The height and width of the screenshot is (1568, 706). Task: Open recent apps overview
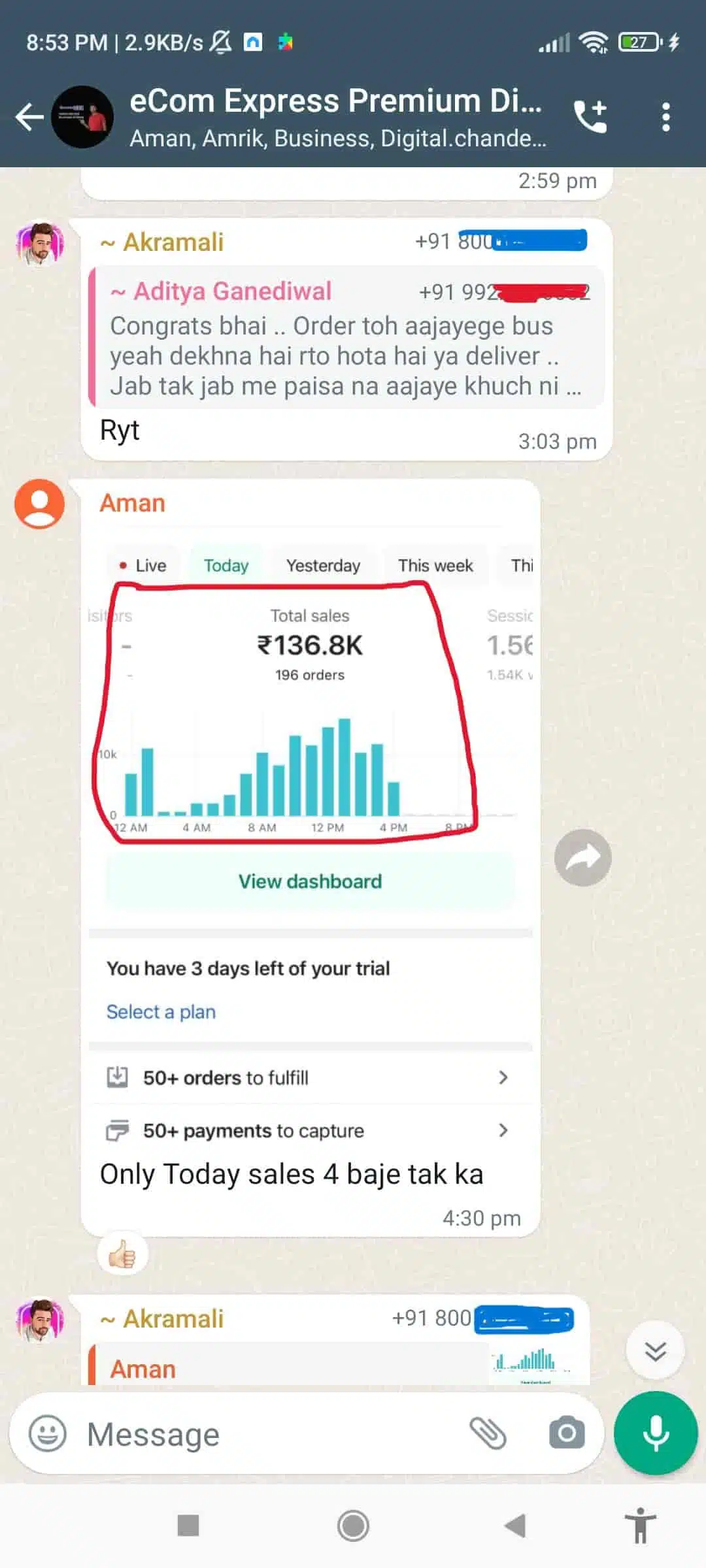(x=188, y=1526)
